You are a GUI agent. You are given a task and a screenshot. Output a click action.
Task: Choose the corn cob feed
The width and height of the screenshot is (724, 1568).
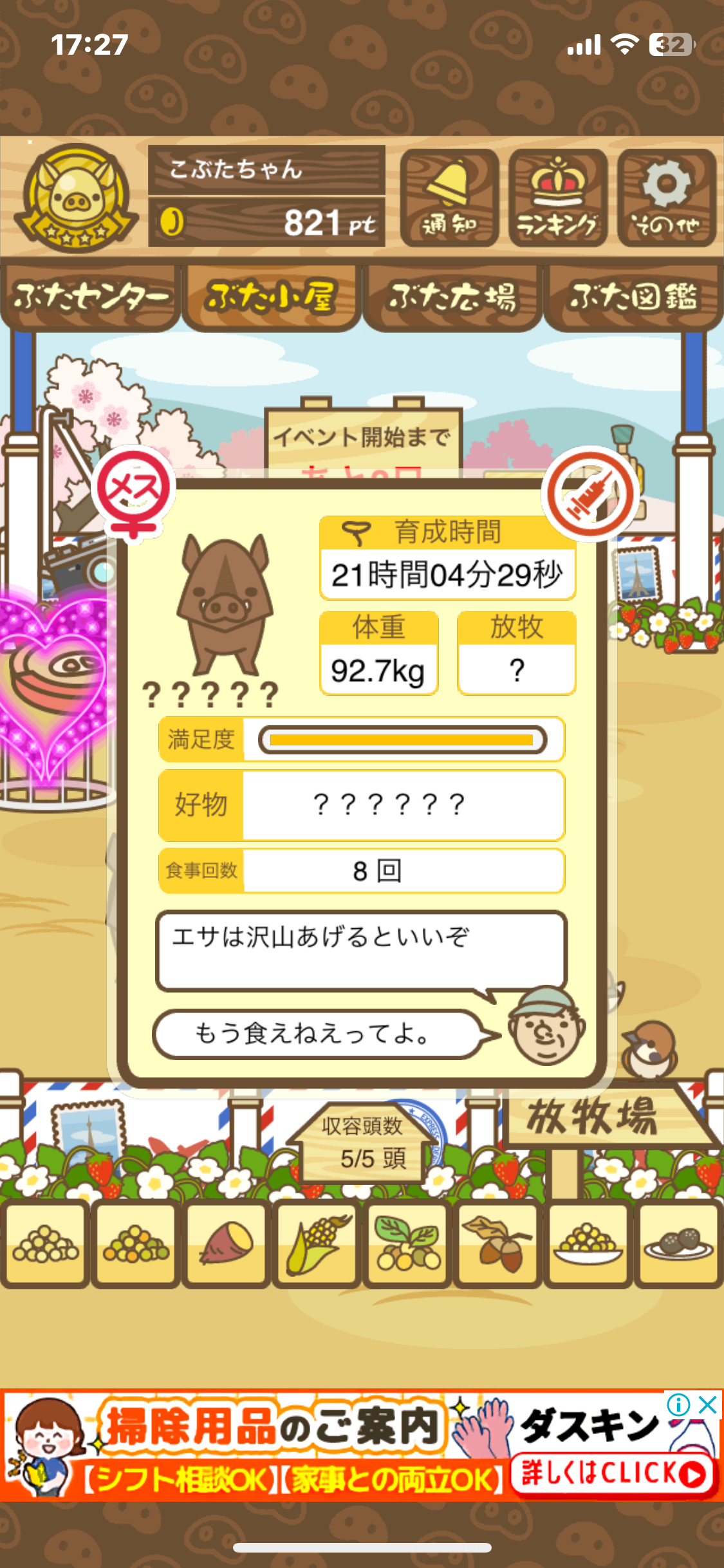pyautogui.click(x=317, y=1244)
